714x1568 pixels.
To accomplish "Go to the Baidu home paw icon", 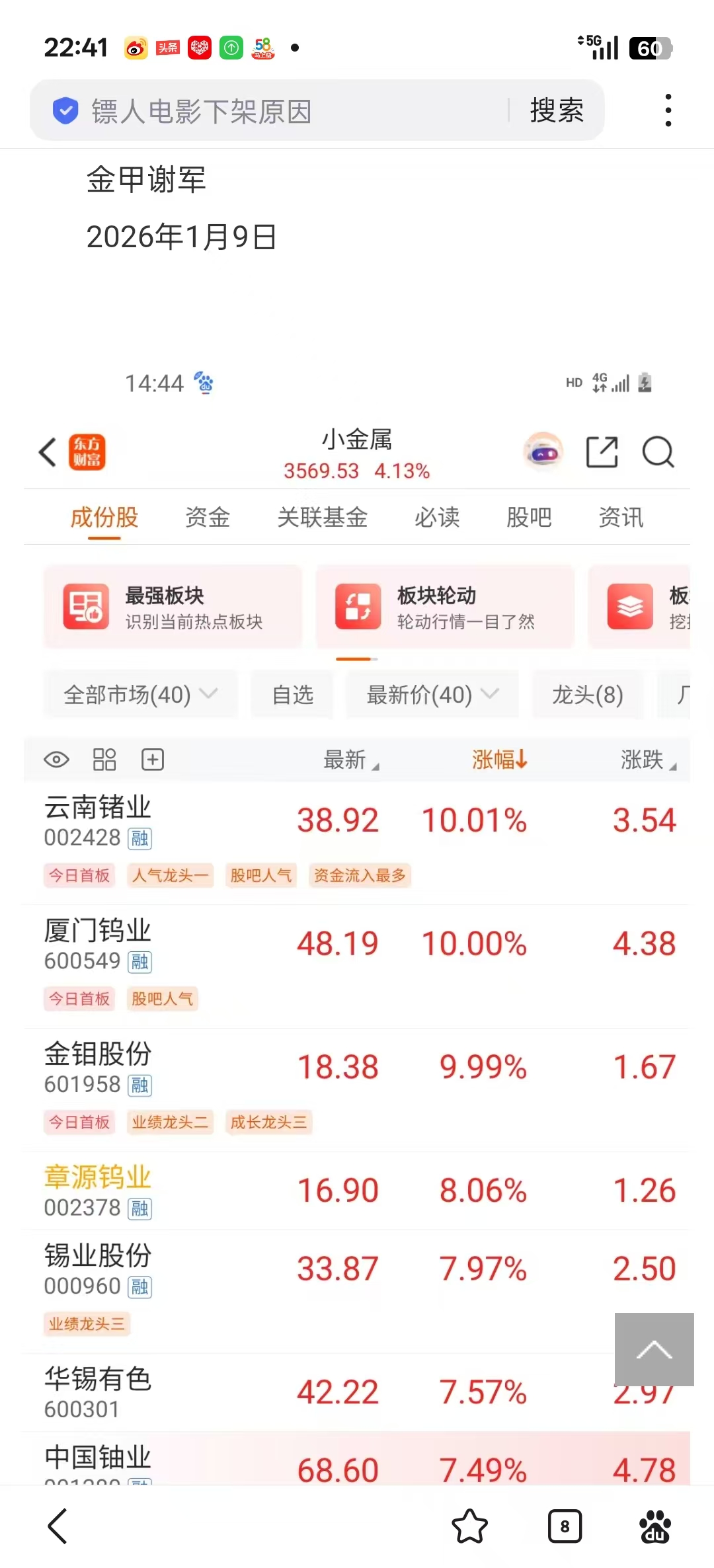I will pos(654,1526).
